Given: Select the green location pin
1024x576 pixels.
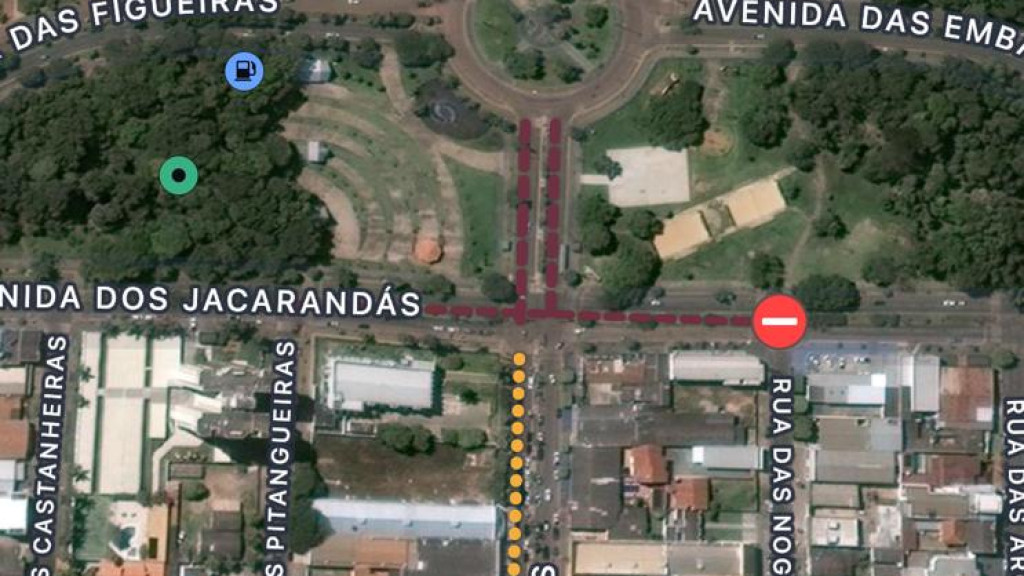Looking at the screenshot, I should pyautogui.click(x=178, y=176).
